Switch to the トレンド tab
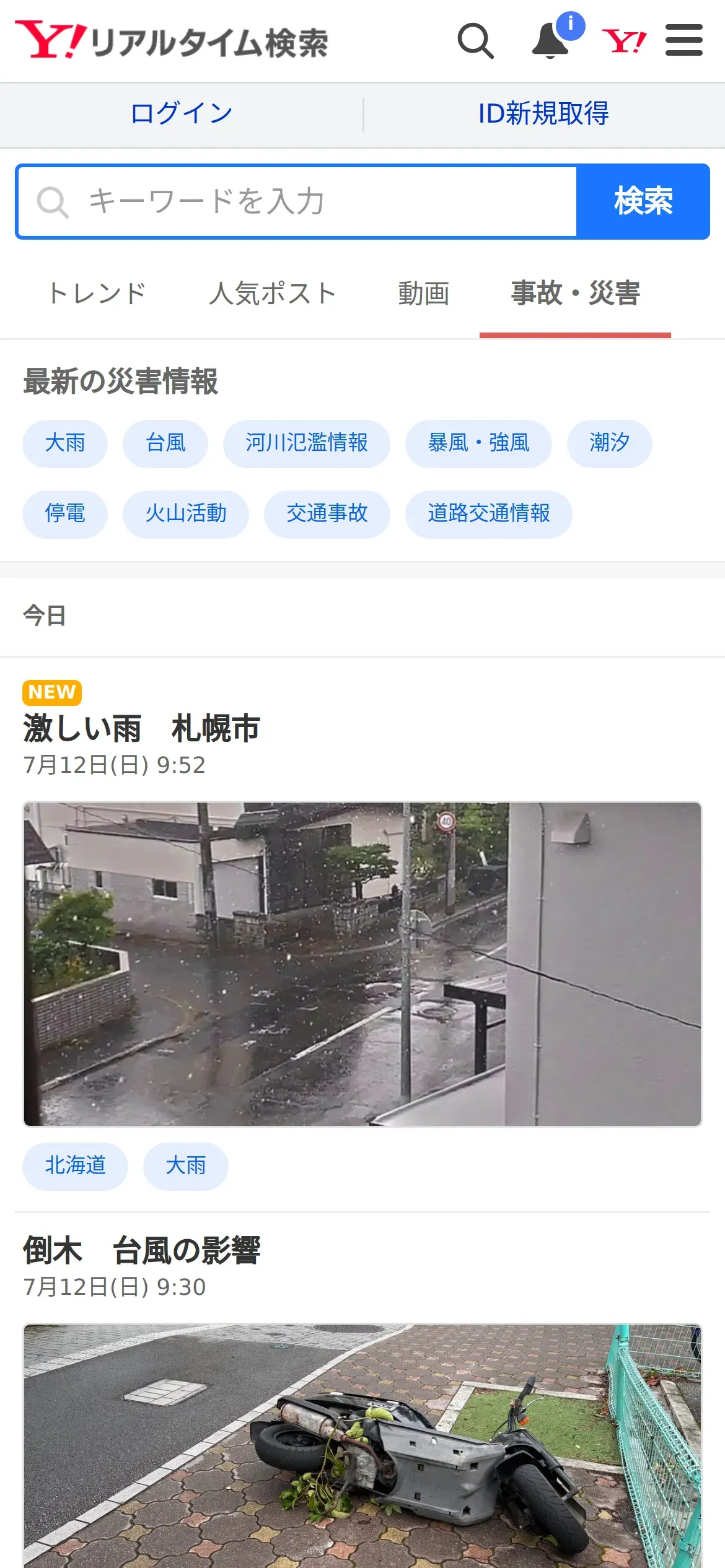 pos(97,294)
